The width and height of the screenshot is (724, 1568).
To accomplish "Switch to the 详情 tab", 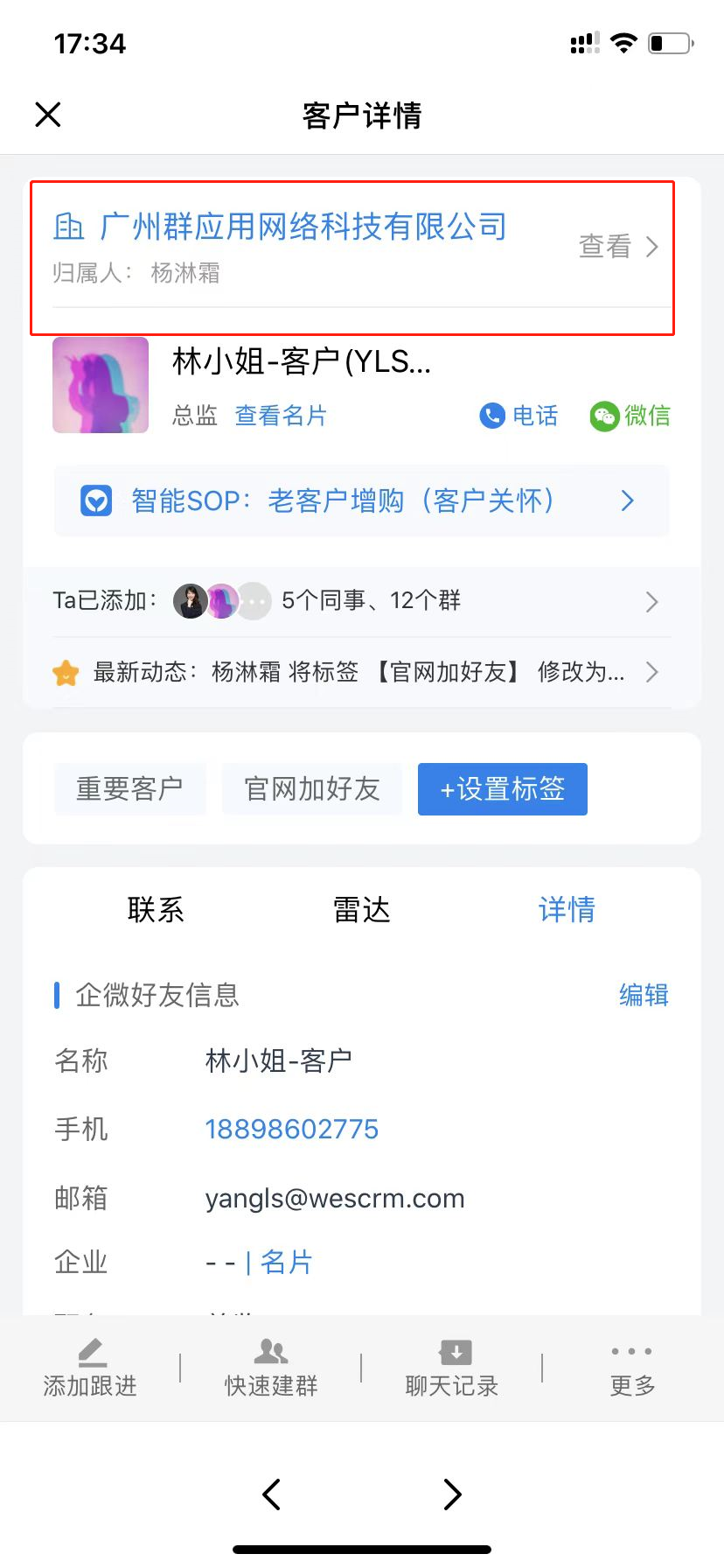I will (567, 910).
